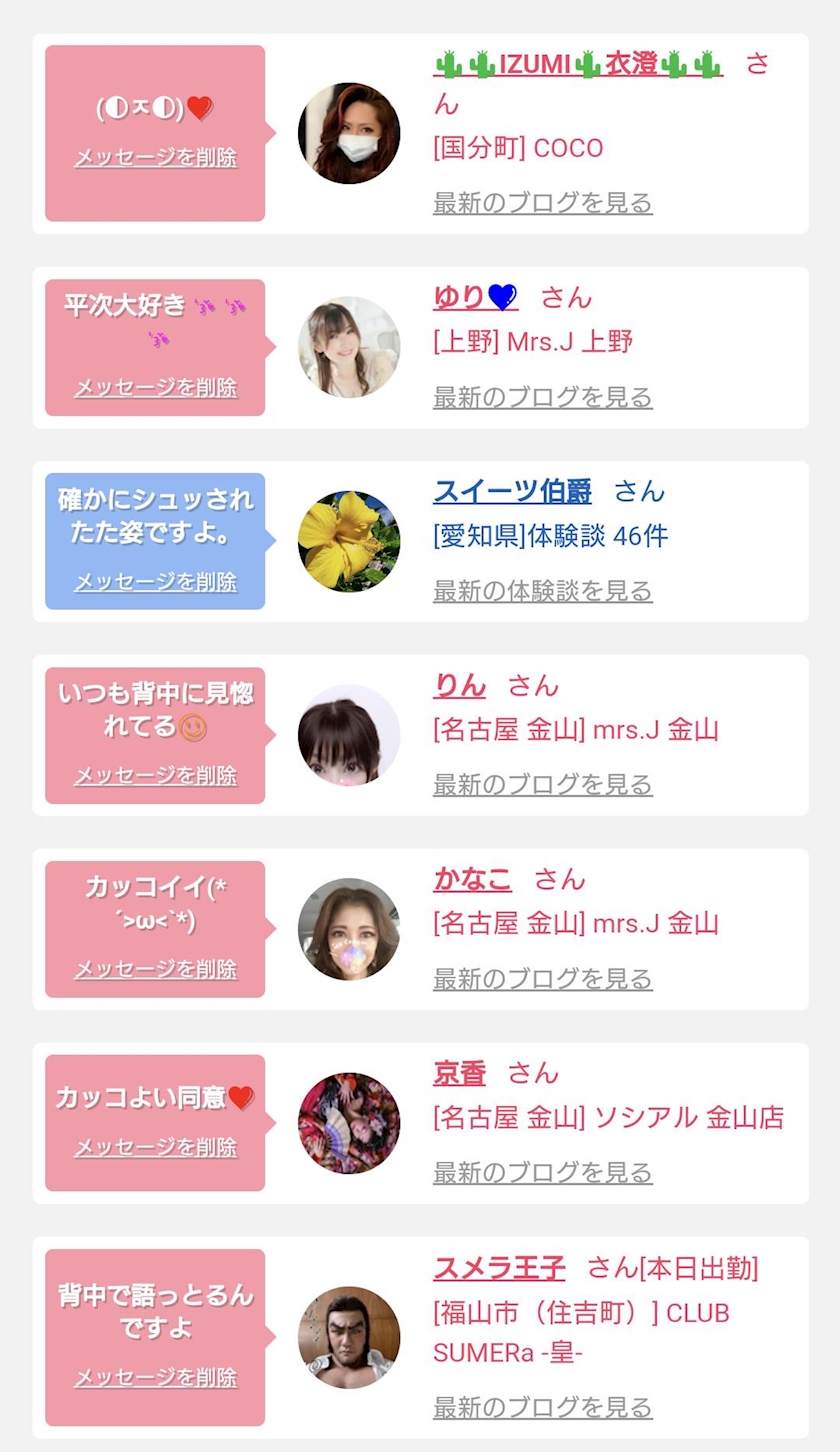Delete the カッコイイ message to かなこ

[x=155, y=969]
